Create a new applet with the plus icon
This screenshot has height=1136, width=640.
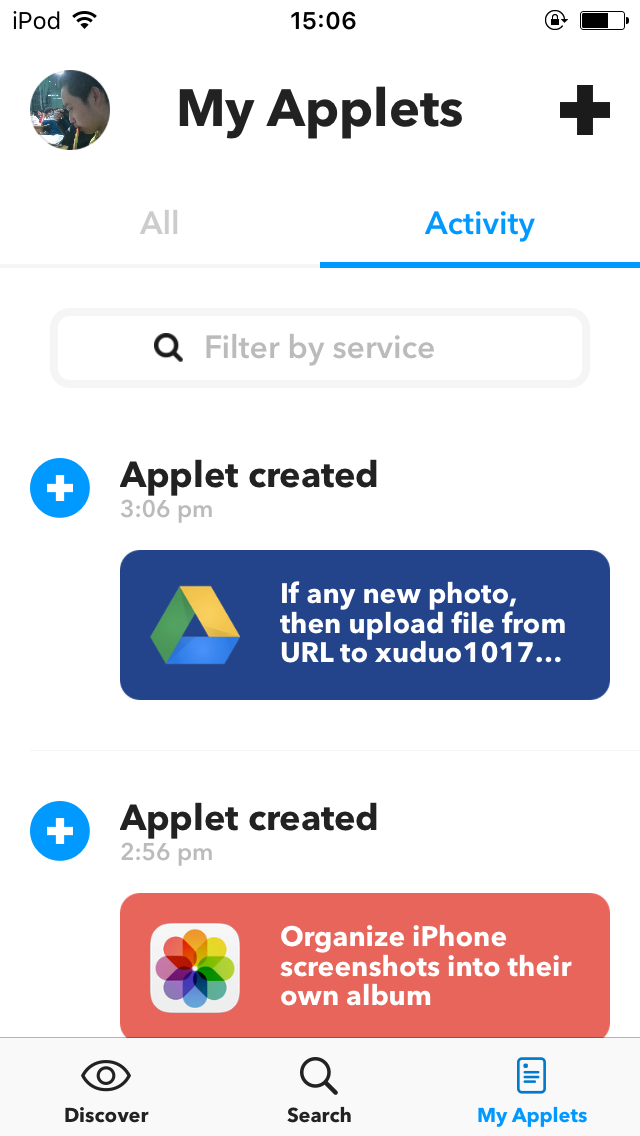585,110
